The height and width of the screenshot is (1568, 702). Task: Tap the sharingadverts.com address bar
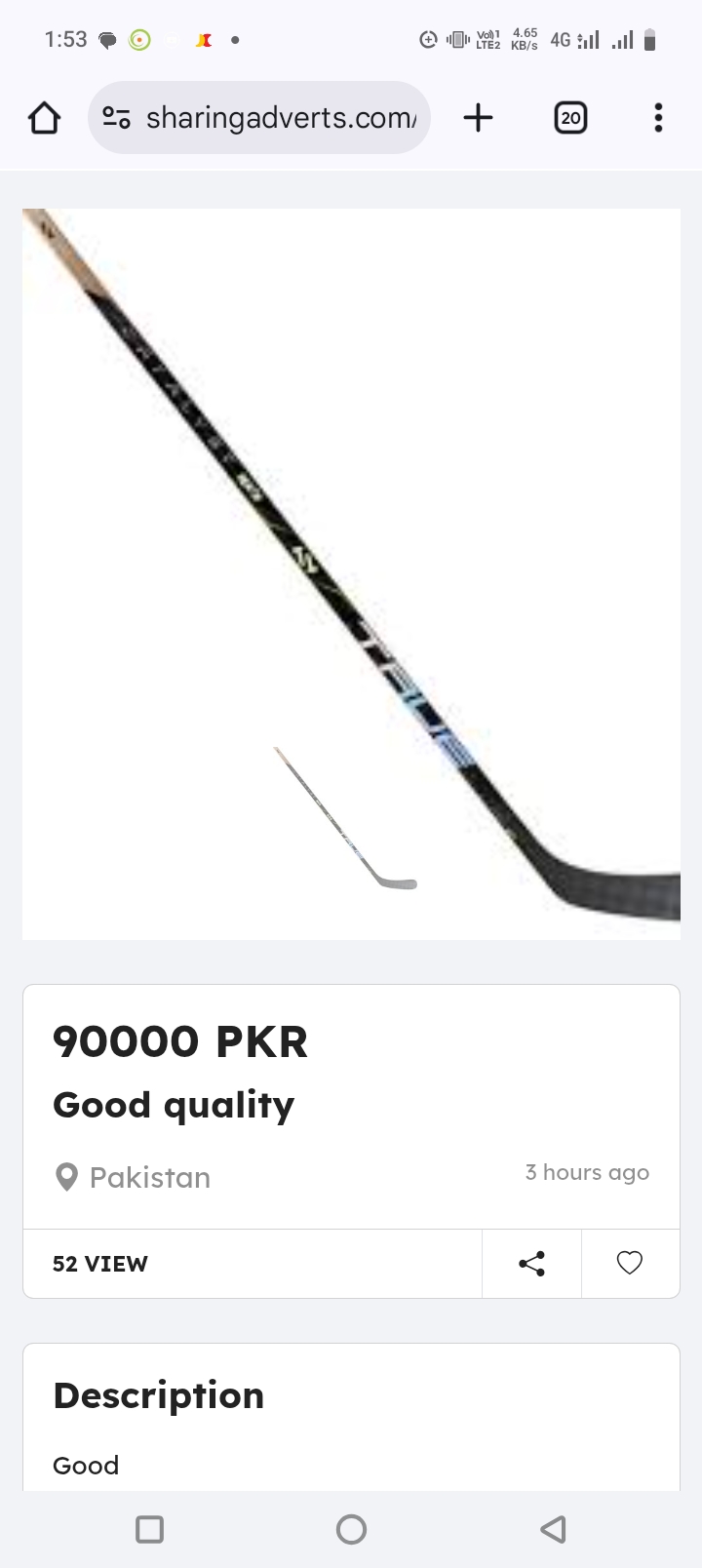[281, 118]
